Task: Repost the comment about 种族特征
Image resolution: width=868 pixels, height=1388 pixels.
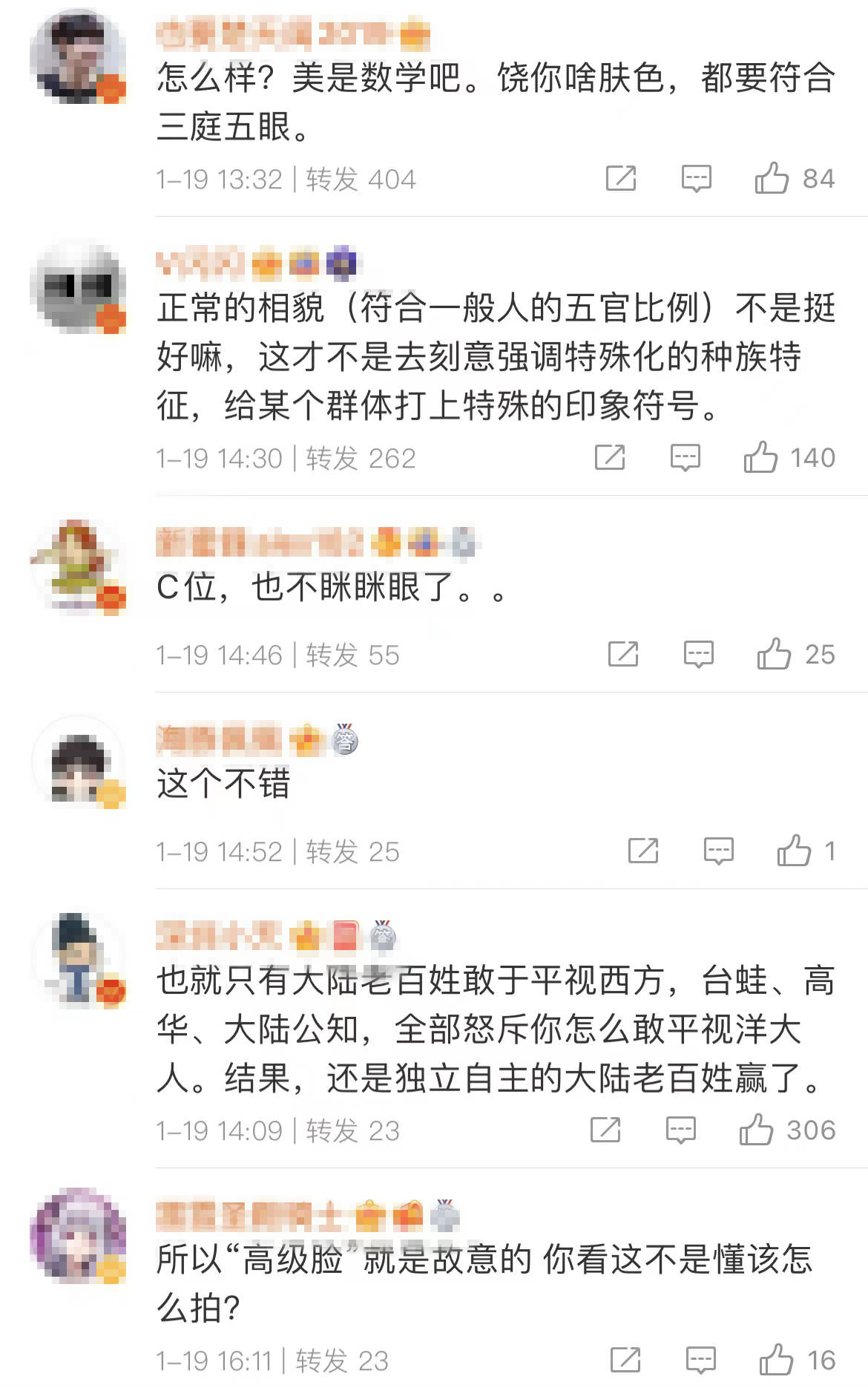Action: pyautogui.click(x=610, y=457)
